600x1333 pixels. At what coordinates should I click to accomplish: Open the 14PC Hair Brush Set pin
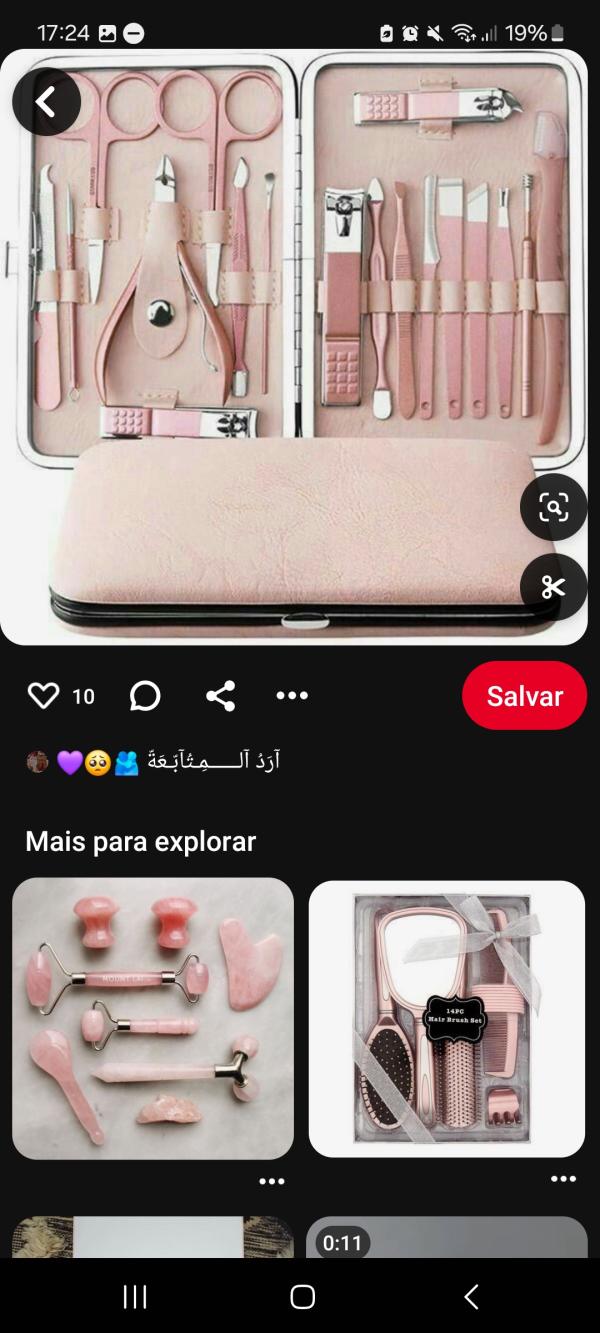pyautogui.click(x=446, y=1018)
